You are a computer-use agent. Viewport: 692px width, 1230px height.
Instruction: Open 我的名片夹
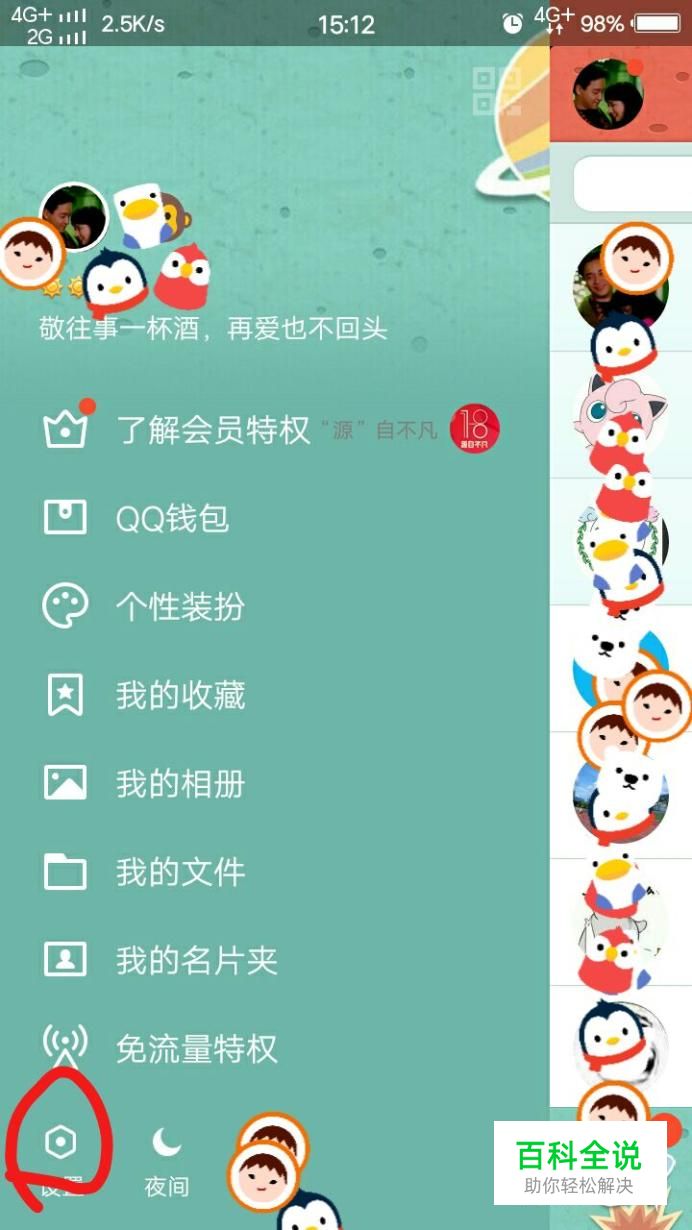click(196, 960)
